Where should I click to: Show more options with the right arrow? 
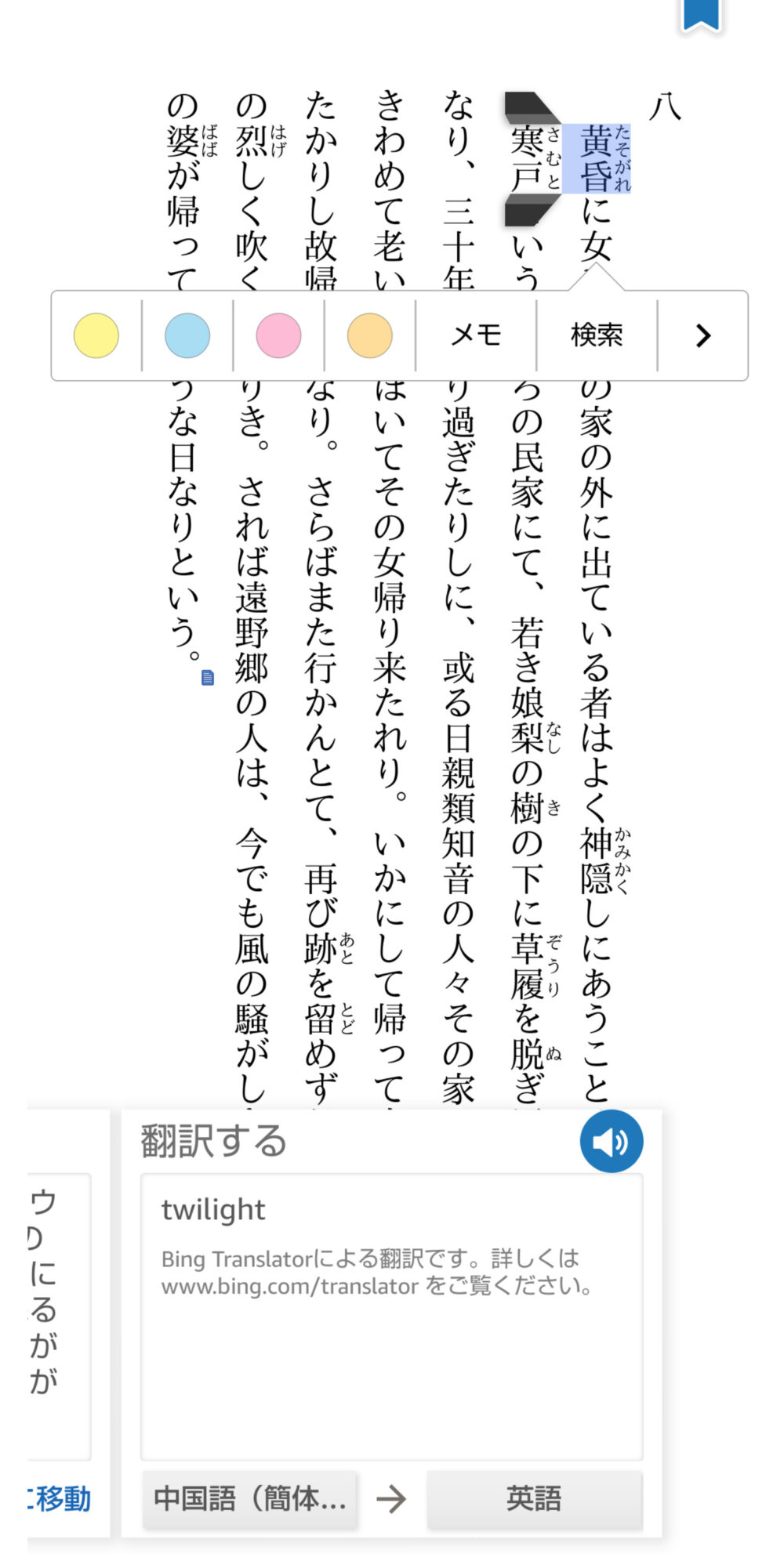tap(703, 335)
